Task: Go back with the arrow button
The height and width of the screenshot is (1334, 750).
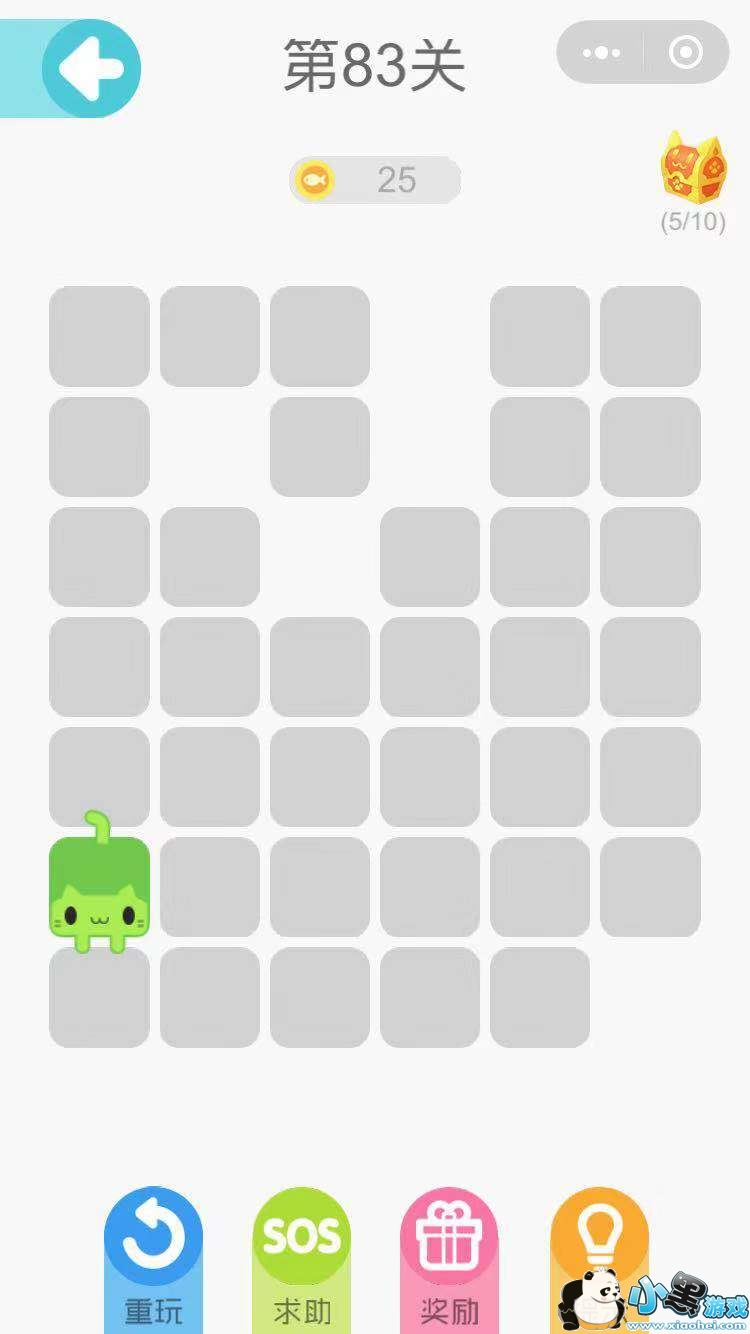Action: (90, 68)
